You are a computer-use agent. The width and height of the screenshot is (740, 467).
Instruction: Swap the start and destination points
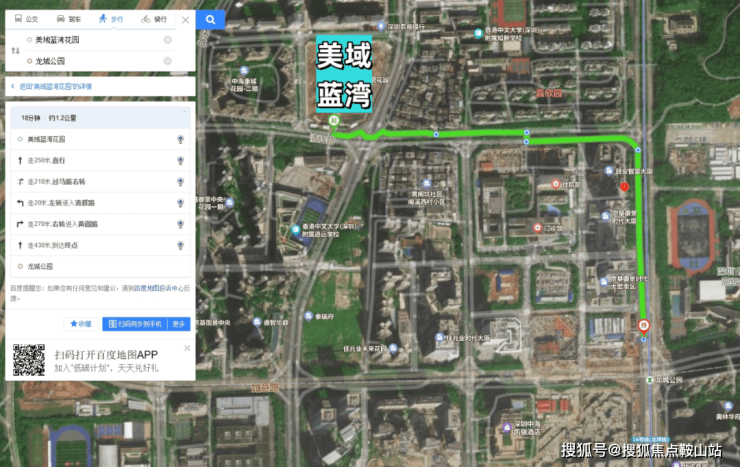pos(13,50)
